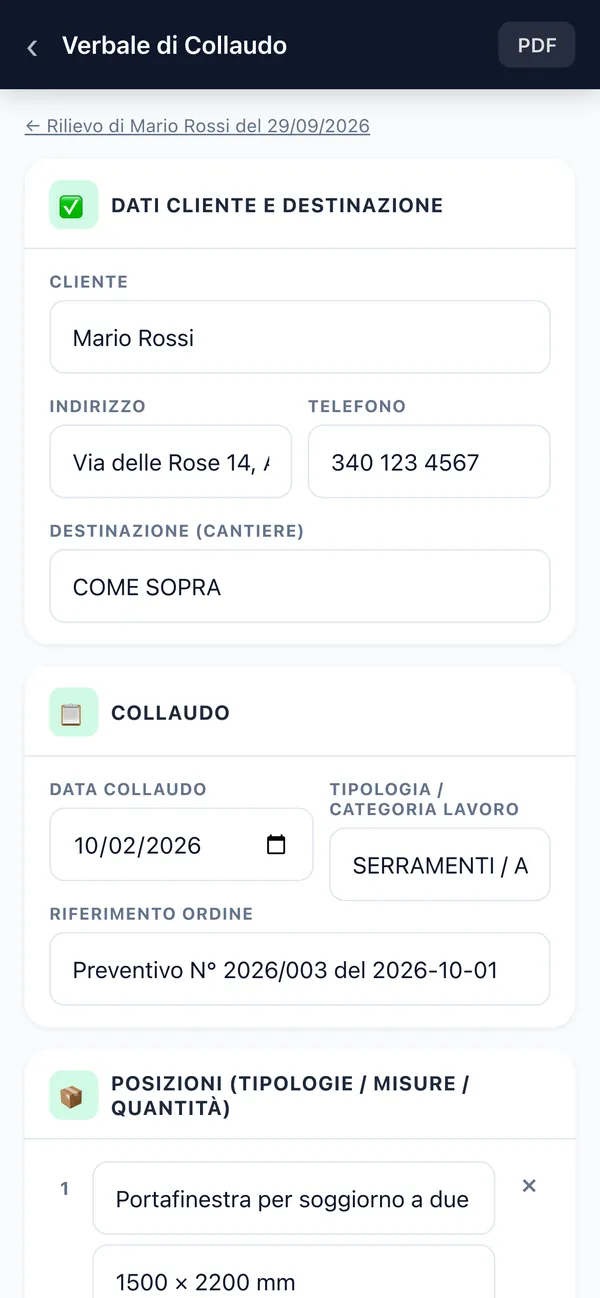Edit the Portafinestra position description
This screenshot has width=600, height=1298.
294,1198
